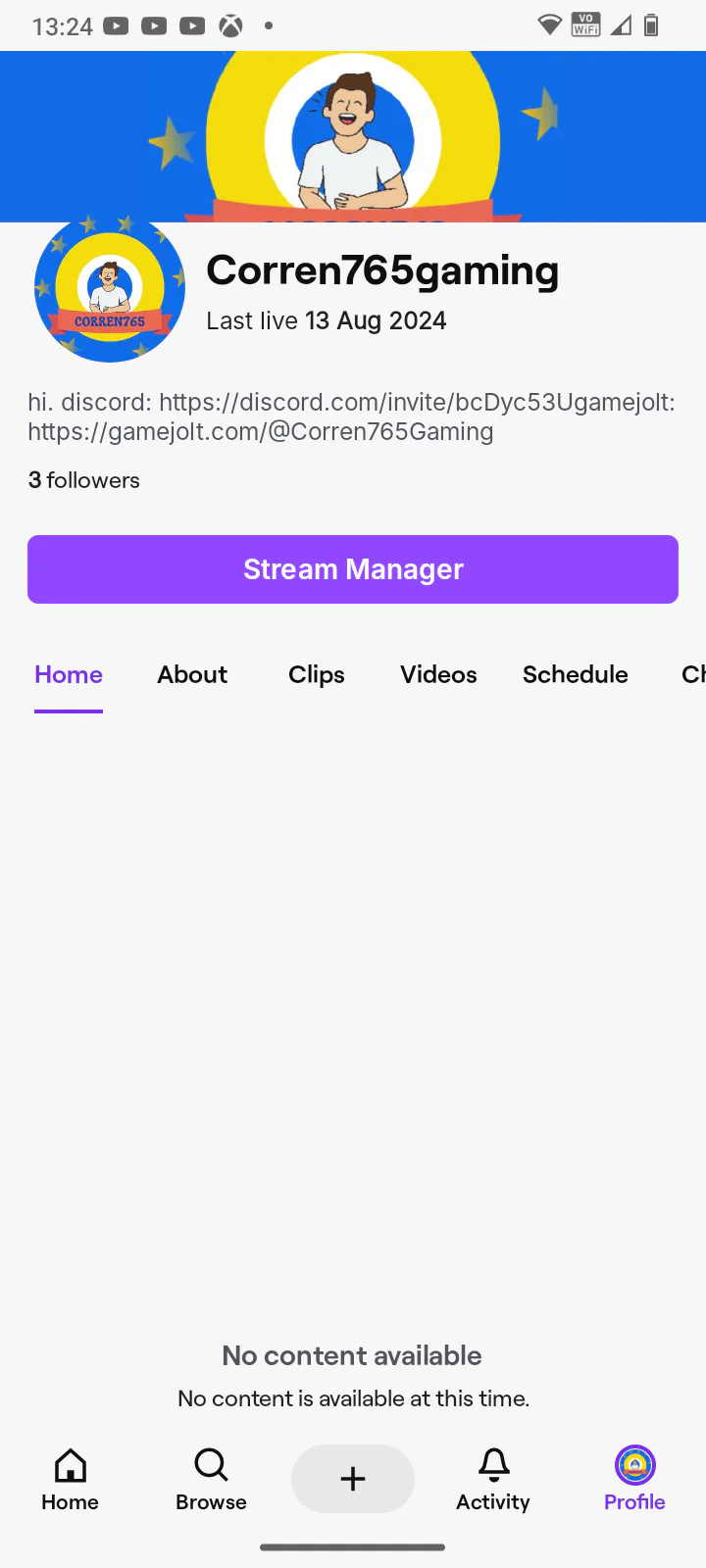
Task: Tap the plus create button
Action: click(353, 1479)
